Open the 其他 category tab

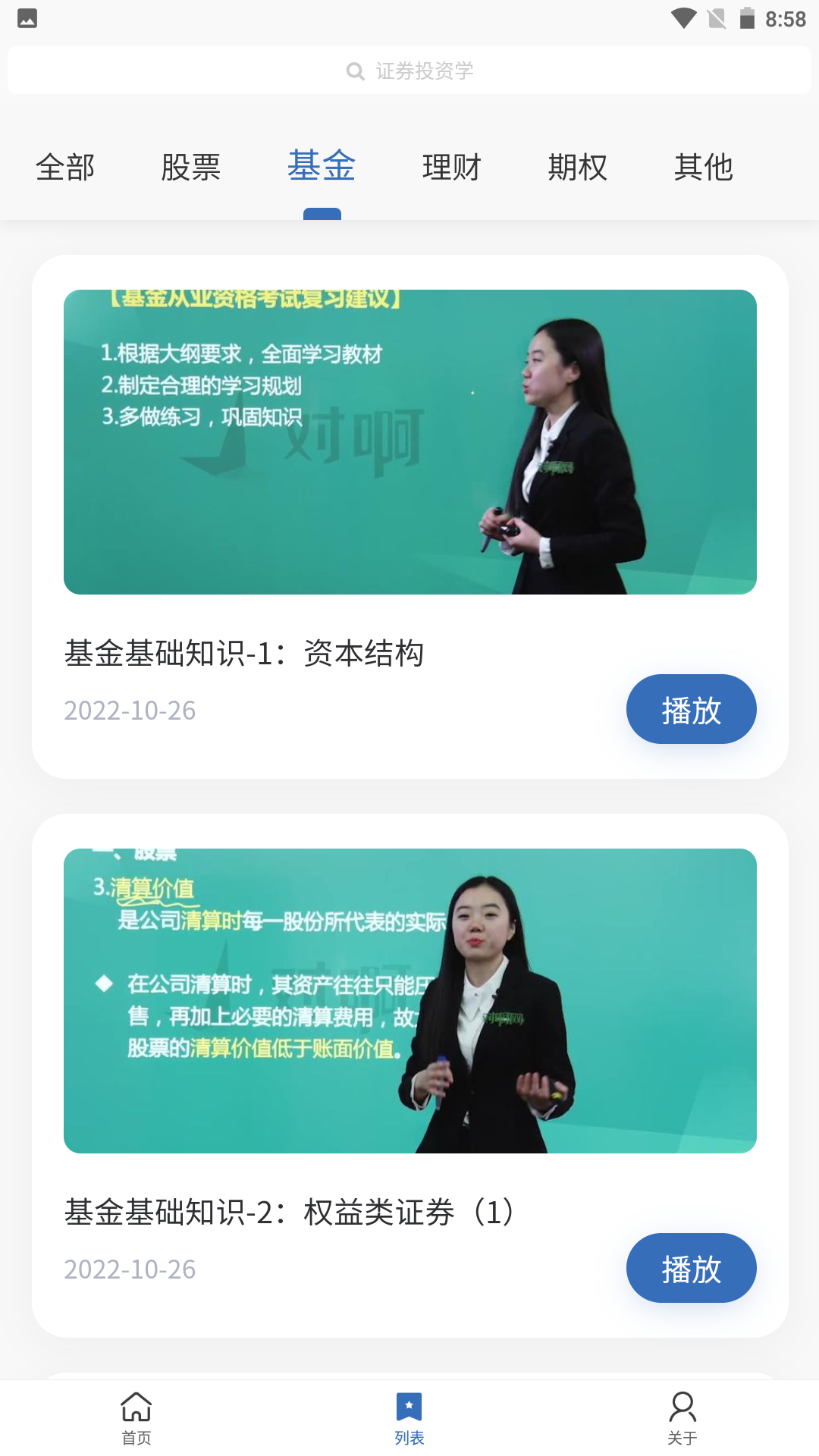coord(703,167)
